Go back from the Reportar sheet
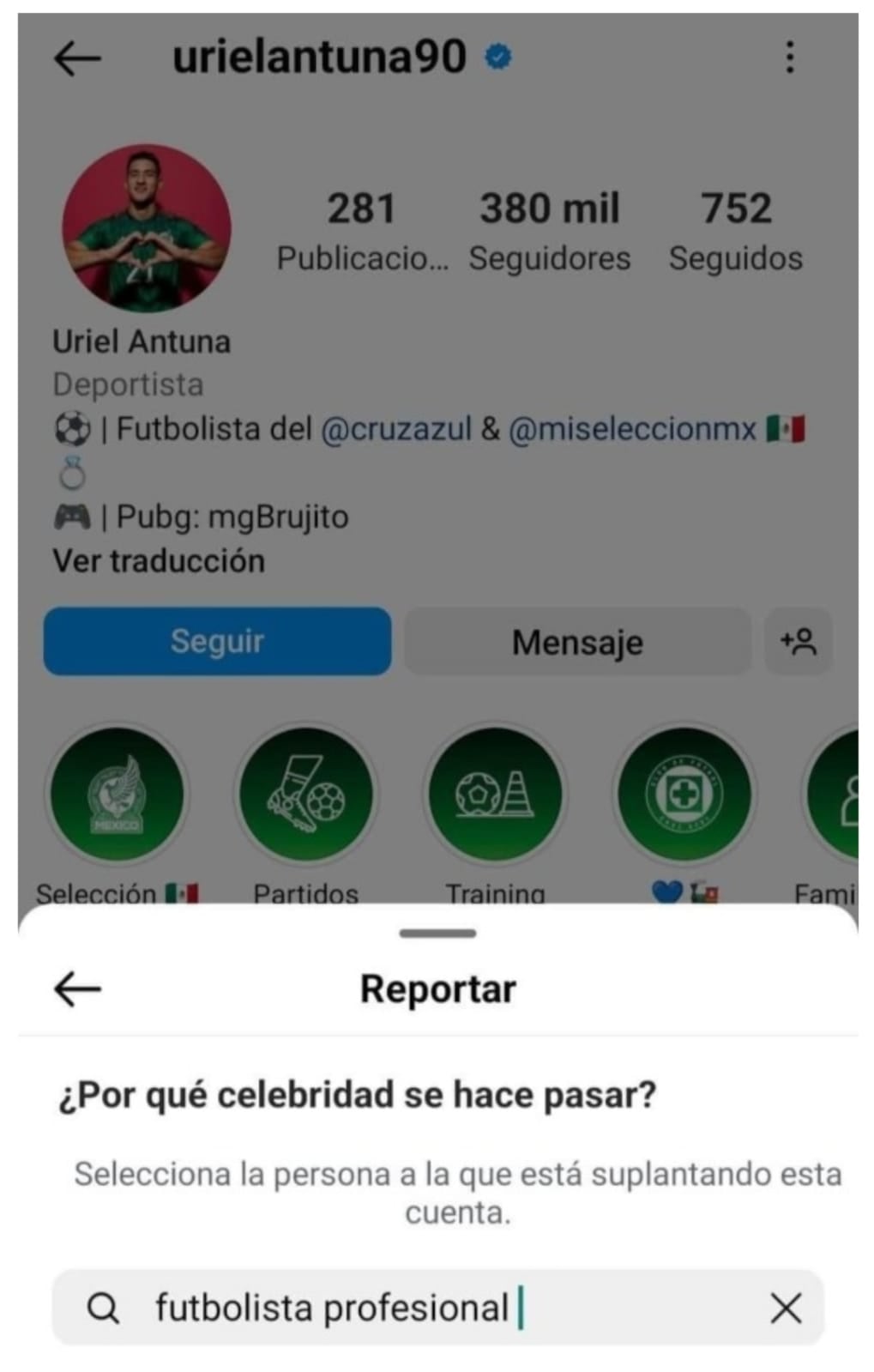The width and height of the screenshot is (874, 1372). [77, 988]
